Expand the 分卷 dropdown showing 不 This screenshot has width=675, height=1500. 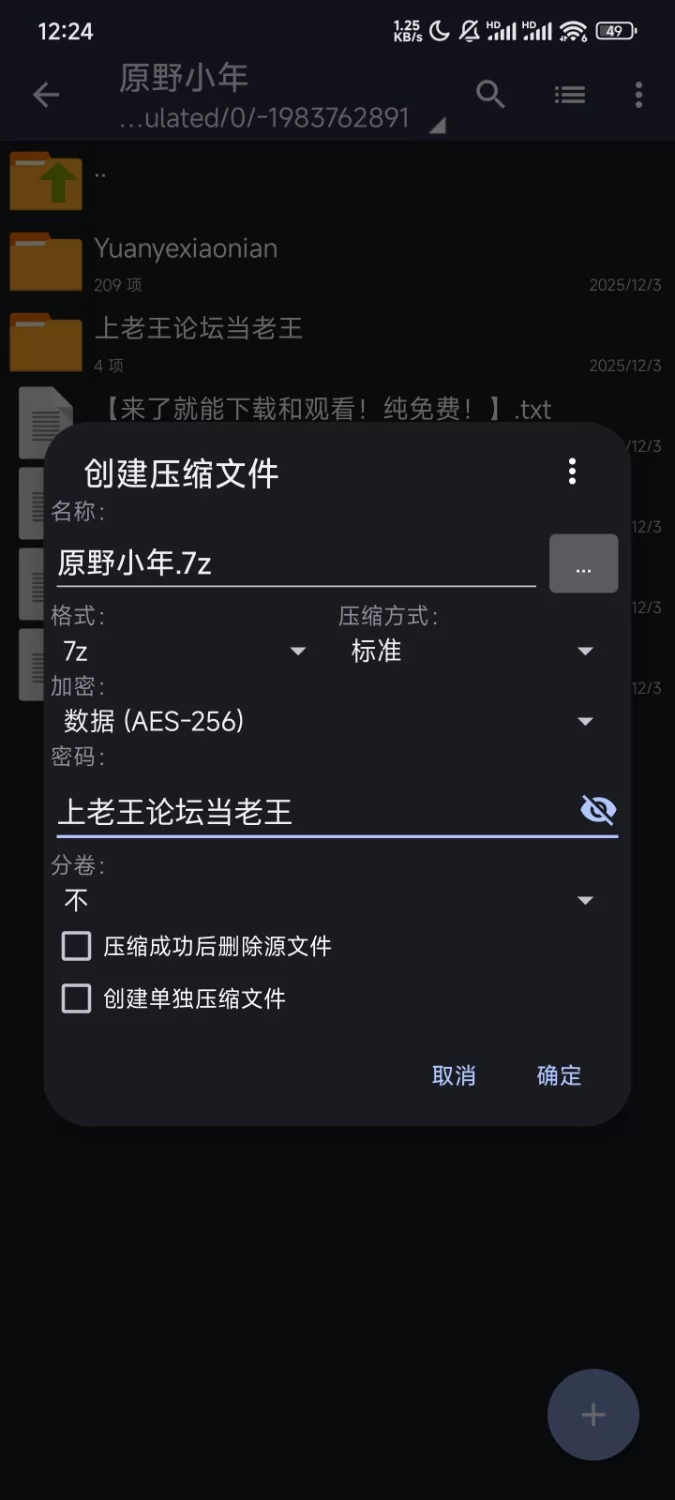click(x=328, y=901)
